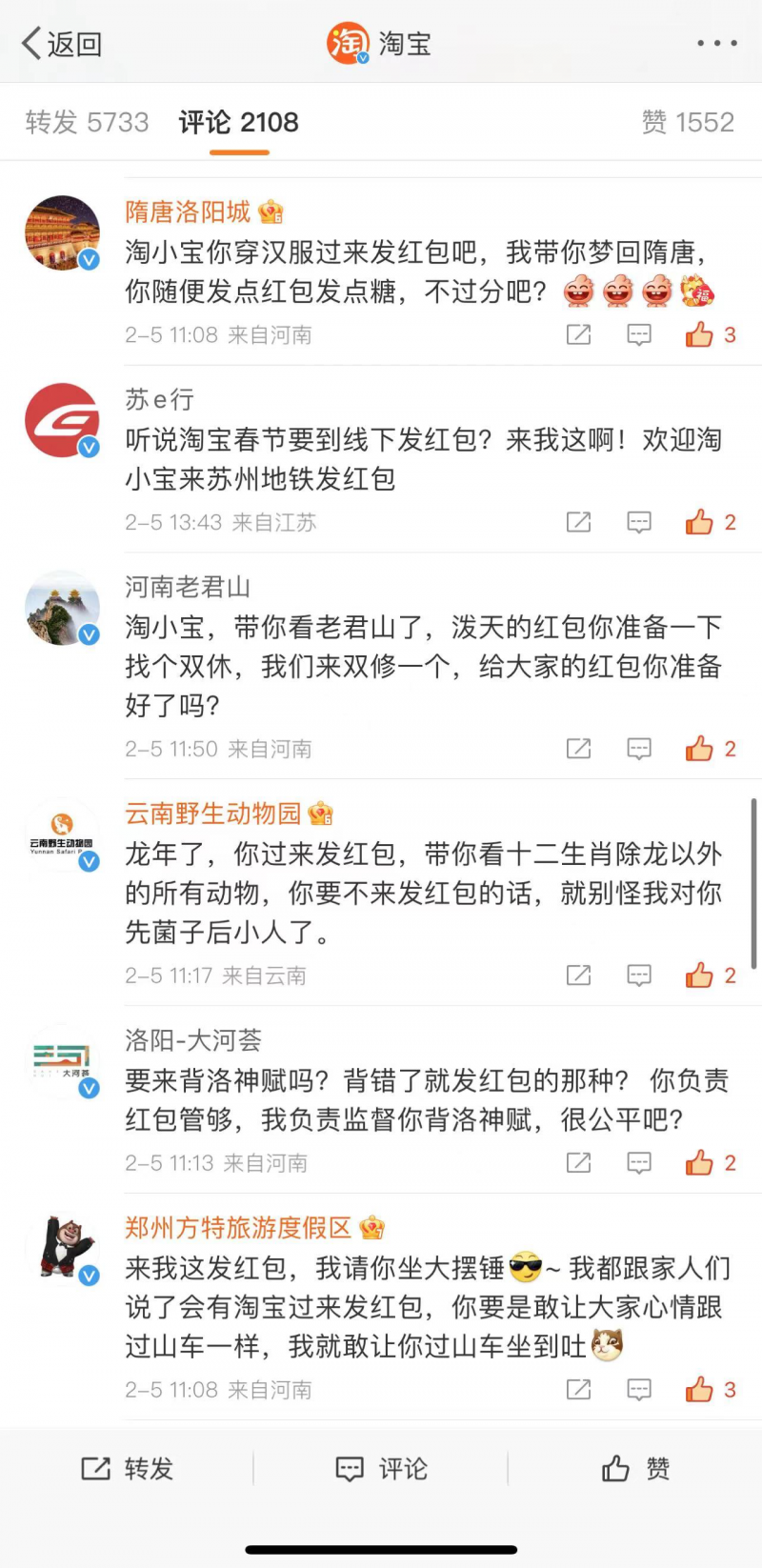Switch to the 转发 5733 tab
The height and width of the screenshot is (1568, 762).
pos(87,123)
